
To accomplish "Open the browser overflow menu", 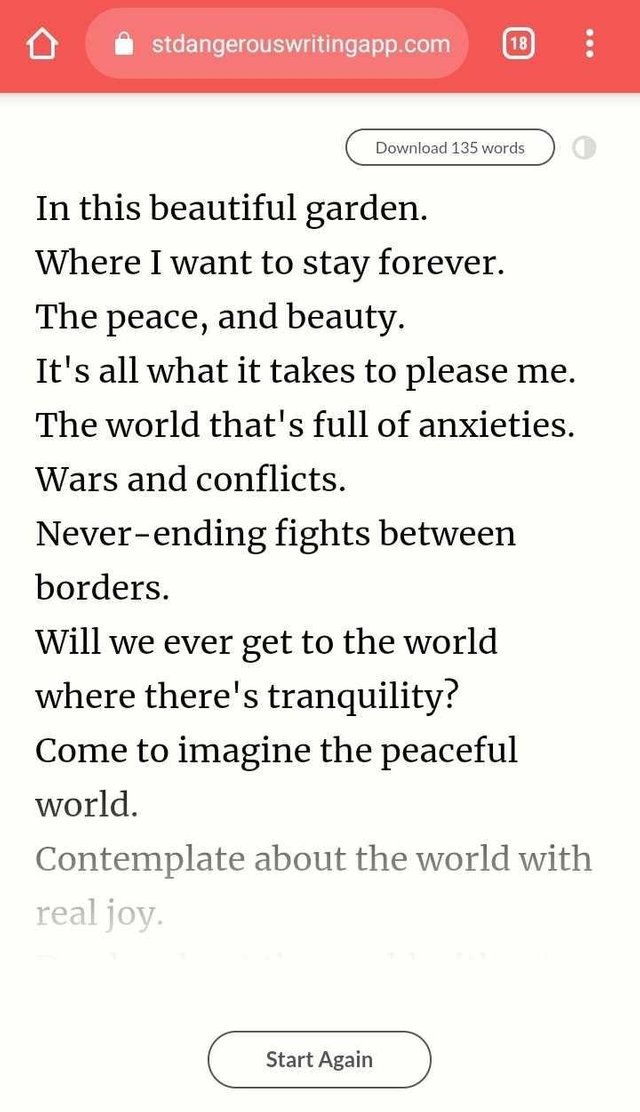I will point(590,44).
